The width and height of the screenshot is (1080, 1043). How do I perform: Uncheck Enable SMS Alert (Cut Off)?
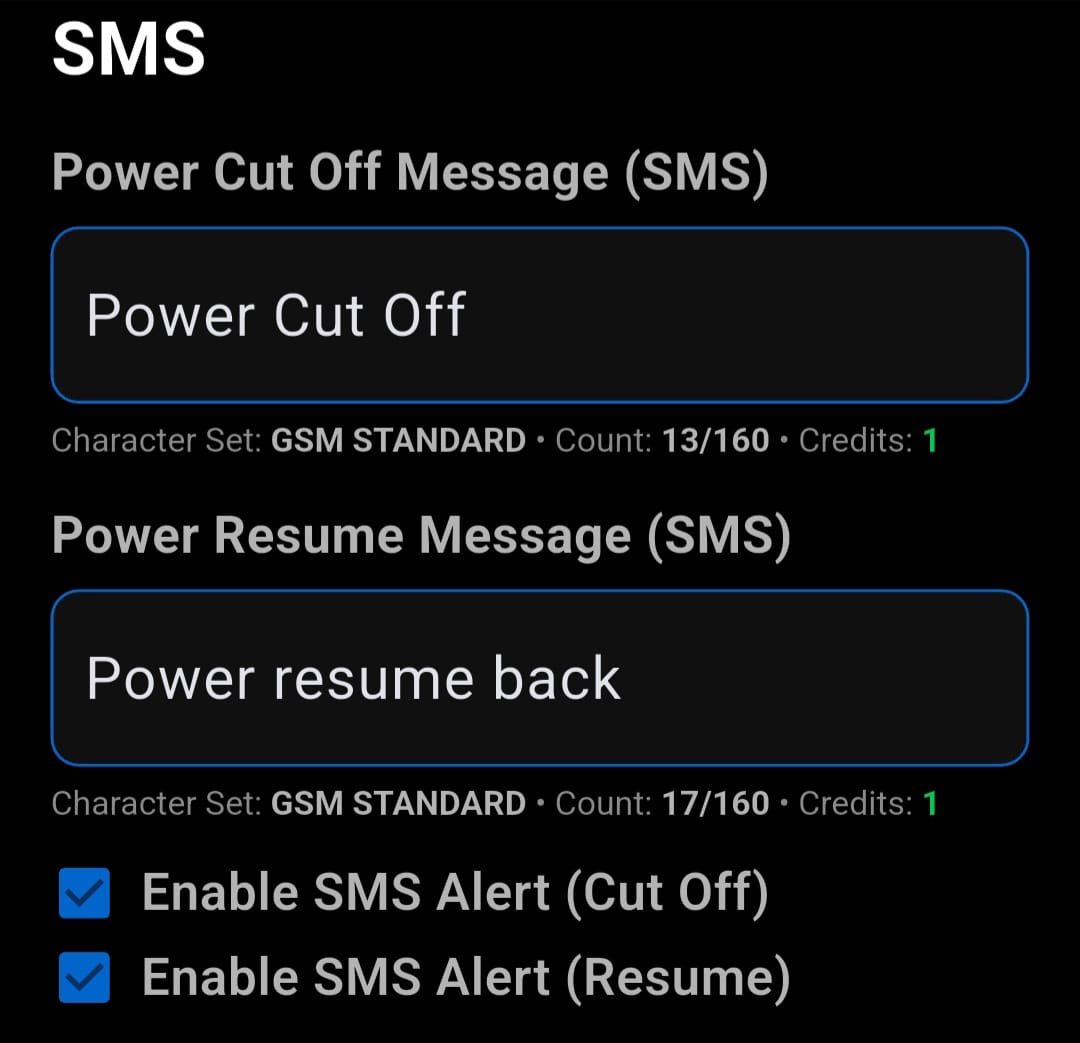coord(84,893)
